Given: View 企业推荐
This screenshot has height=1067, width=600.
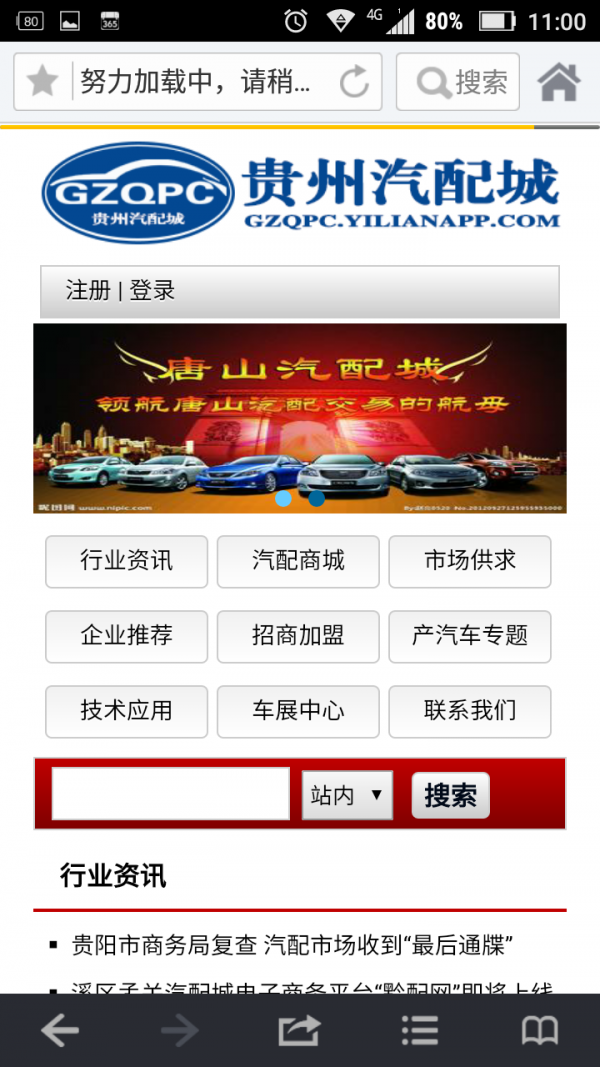Looking at the screenshot, I should pyautogui.click(x=126, y=636).
